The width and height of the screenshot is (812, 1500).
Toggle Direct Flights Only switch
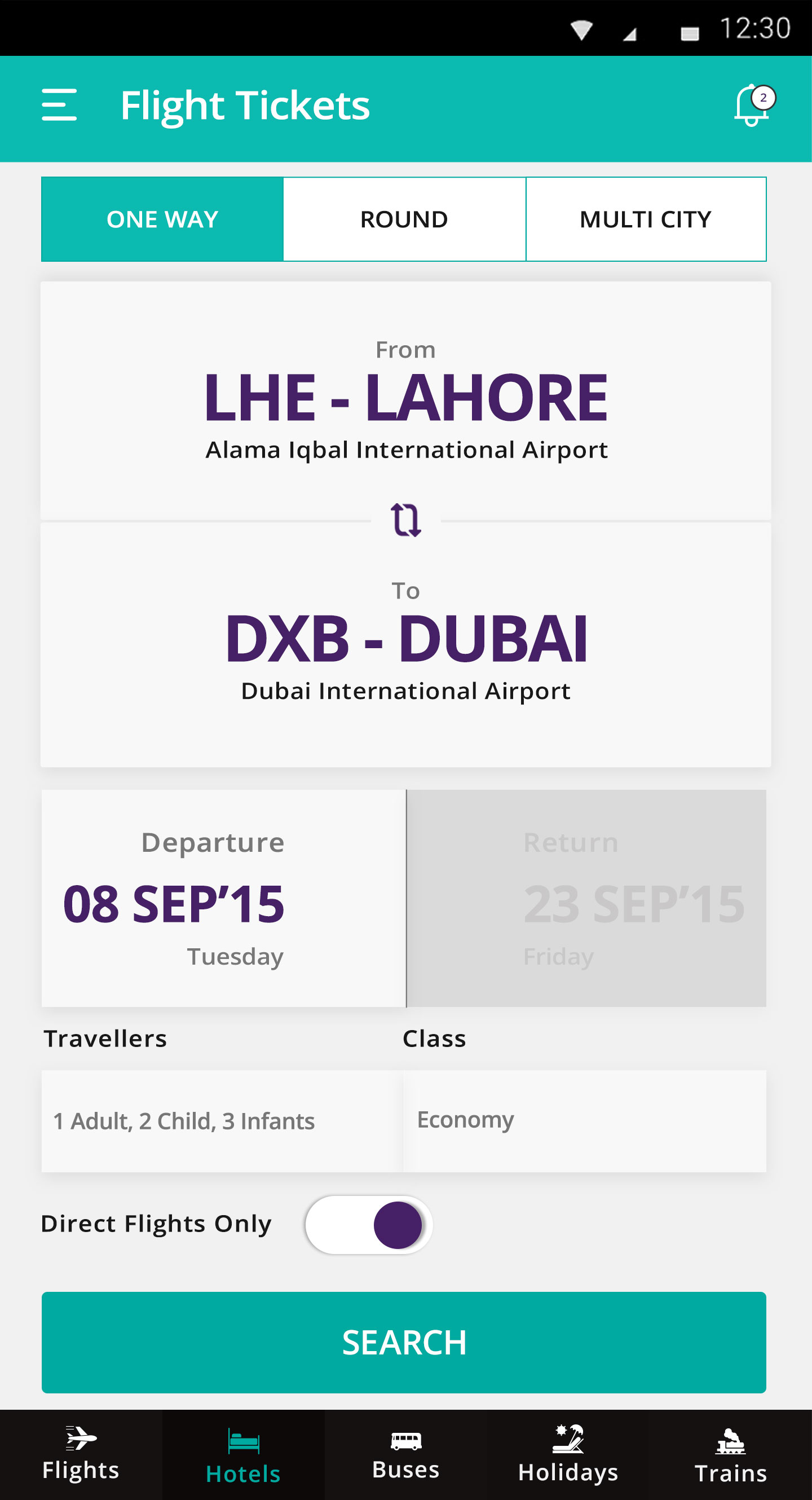[368, 1225]
